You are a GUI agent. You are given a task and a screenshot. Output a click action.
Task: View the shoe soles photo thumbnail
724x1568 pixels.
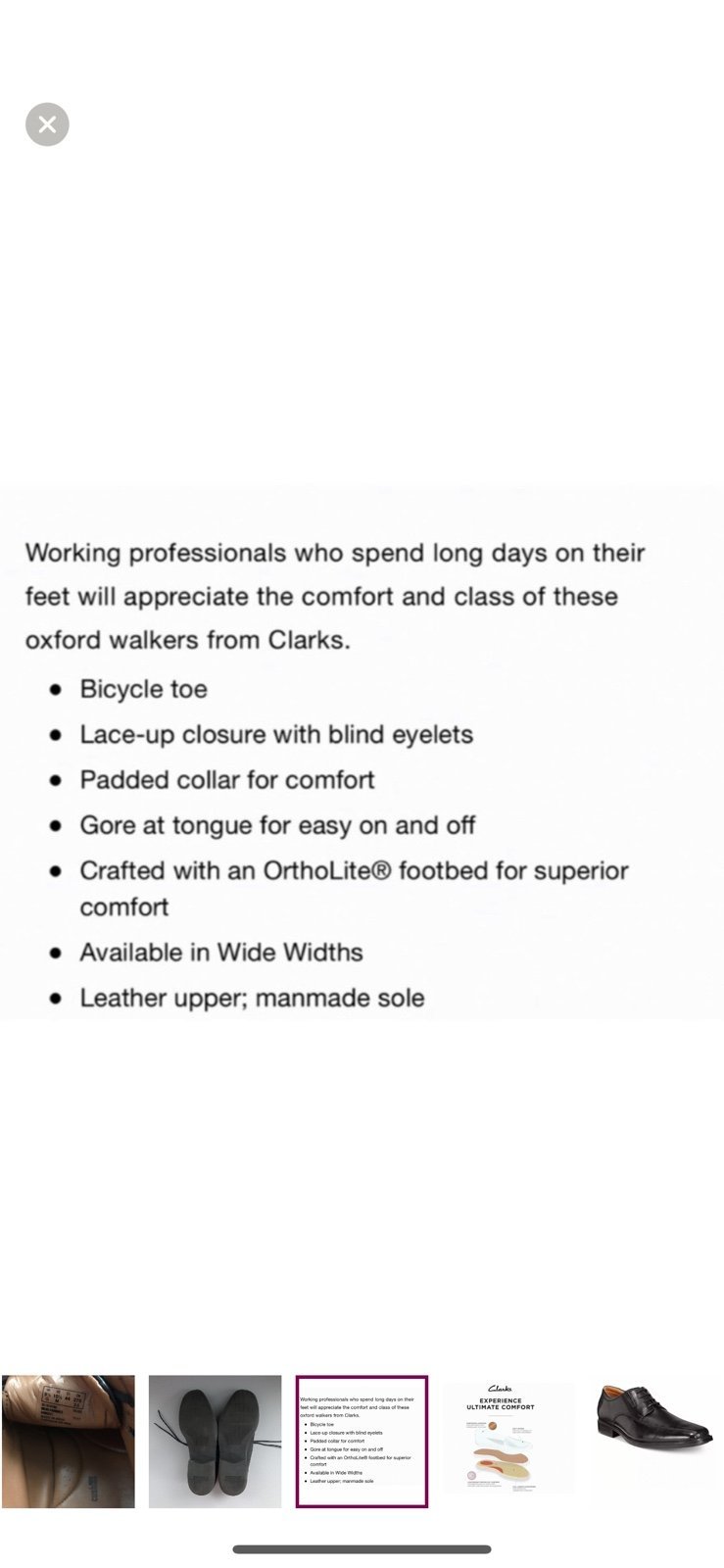click(215, 1442)
